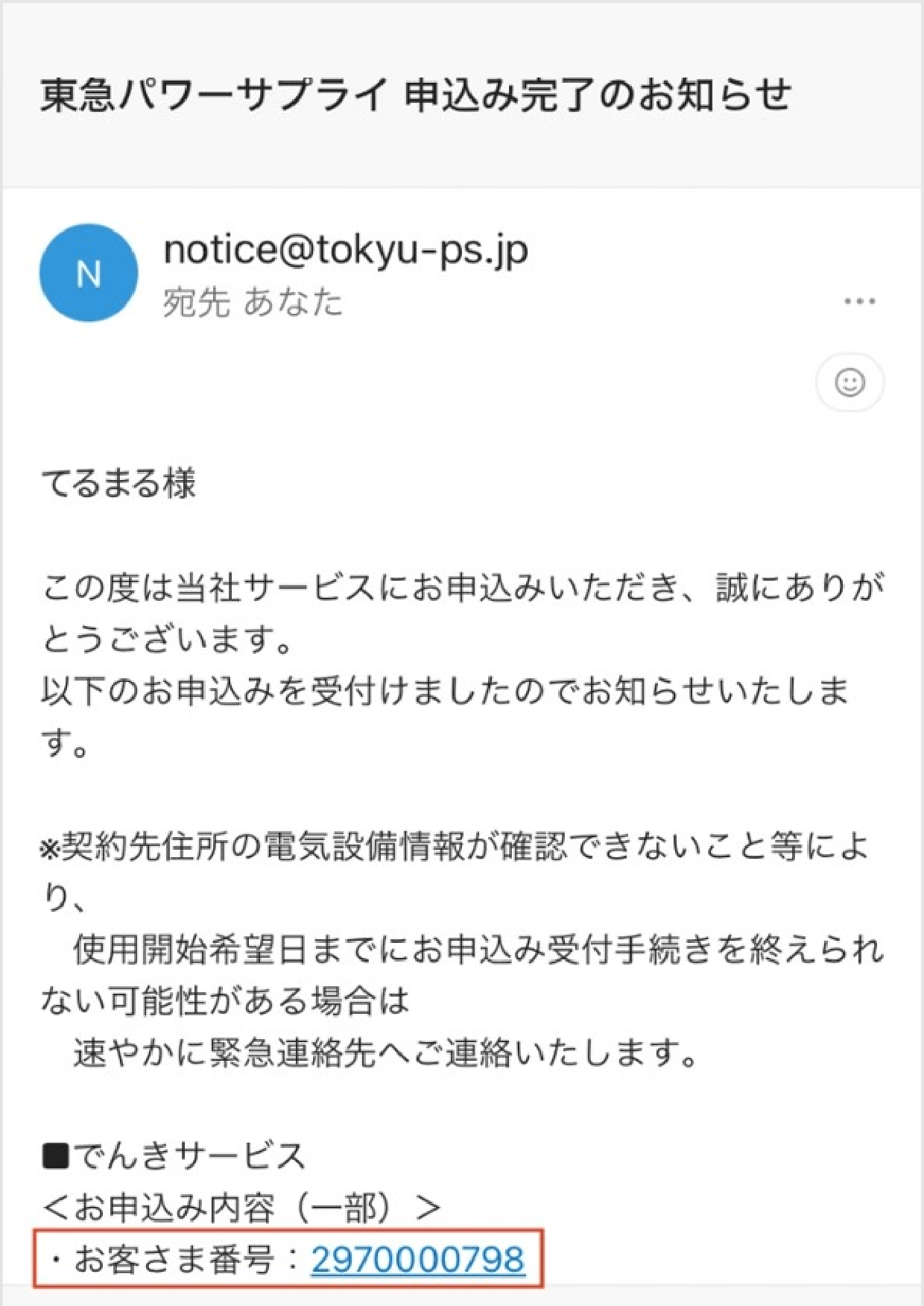Open sender avatar for notice@tokyu-ps.jp
Image resolution: width=924 pixels, height=1306 pixels.
pos(89,274)
